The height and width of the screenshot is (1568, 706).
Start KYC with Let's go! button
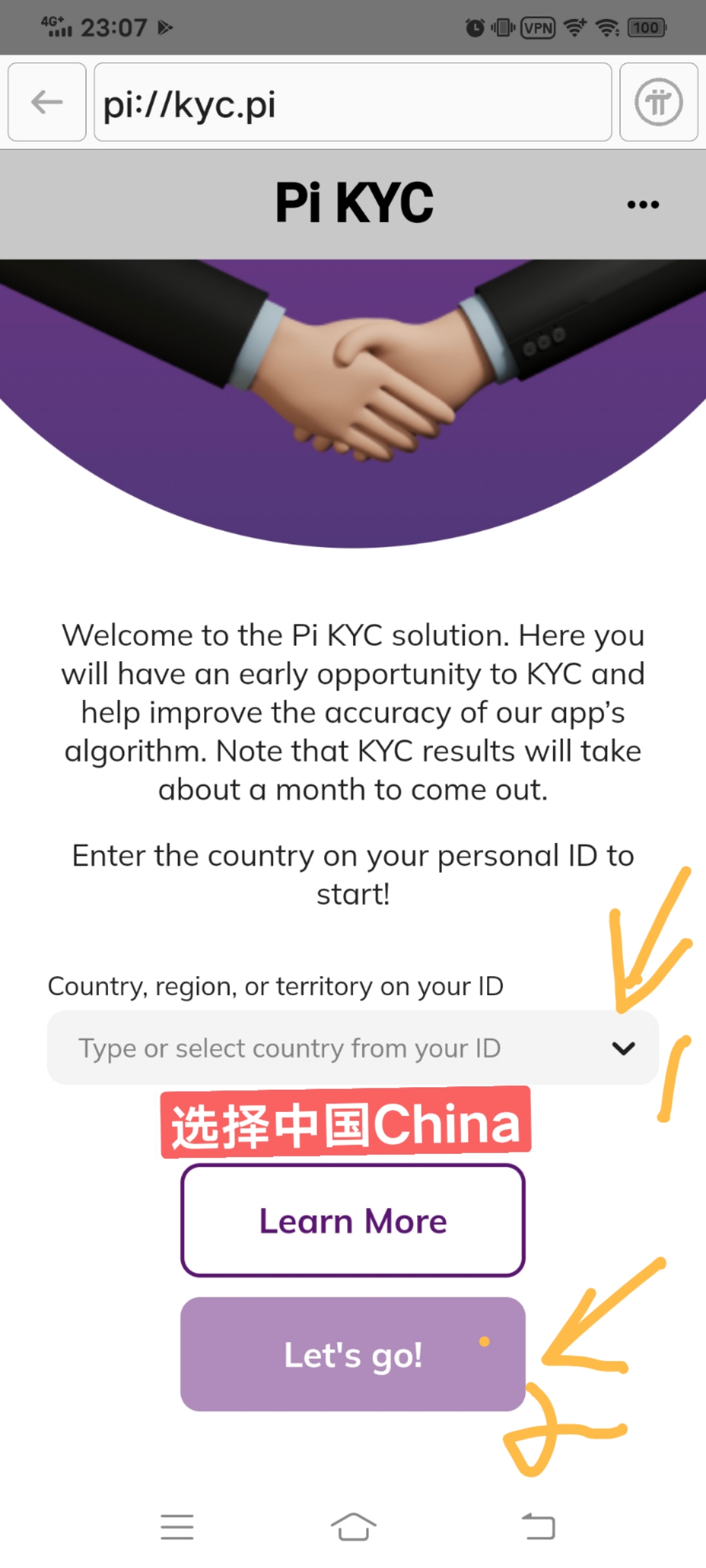click(x=353, y=1354)
